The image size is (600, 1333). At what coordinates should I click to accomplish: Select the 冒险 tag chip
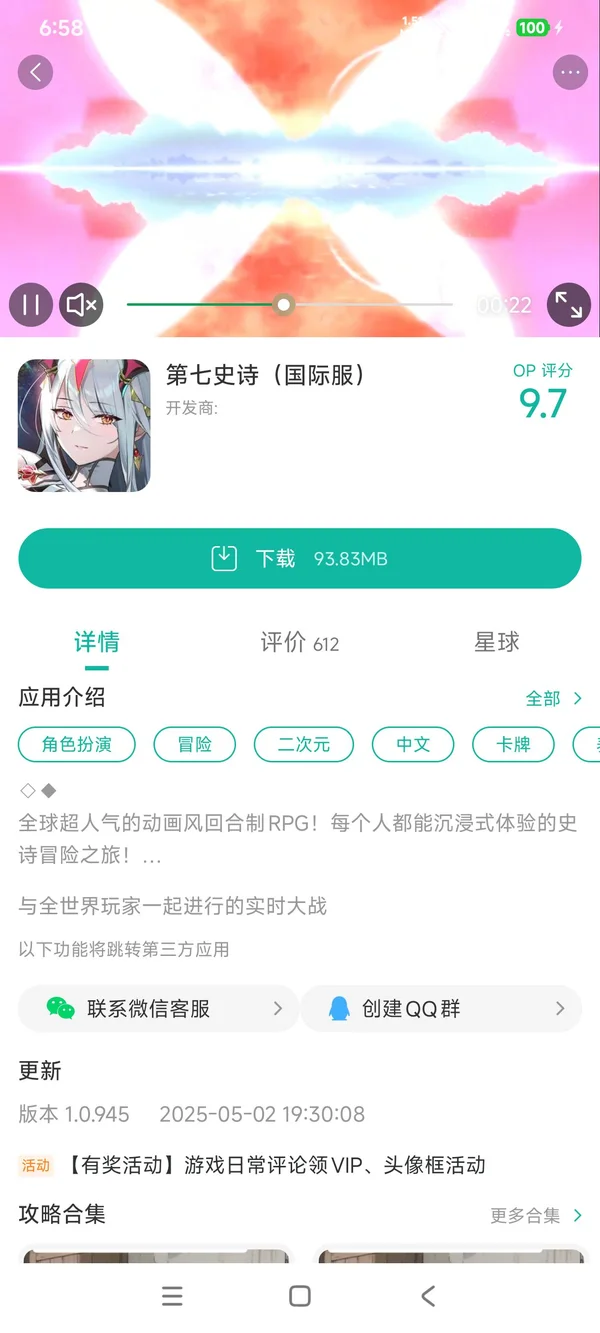click(x=194, y=744)
